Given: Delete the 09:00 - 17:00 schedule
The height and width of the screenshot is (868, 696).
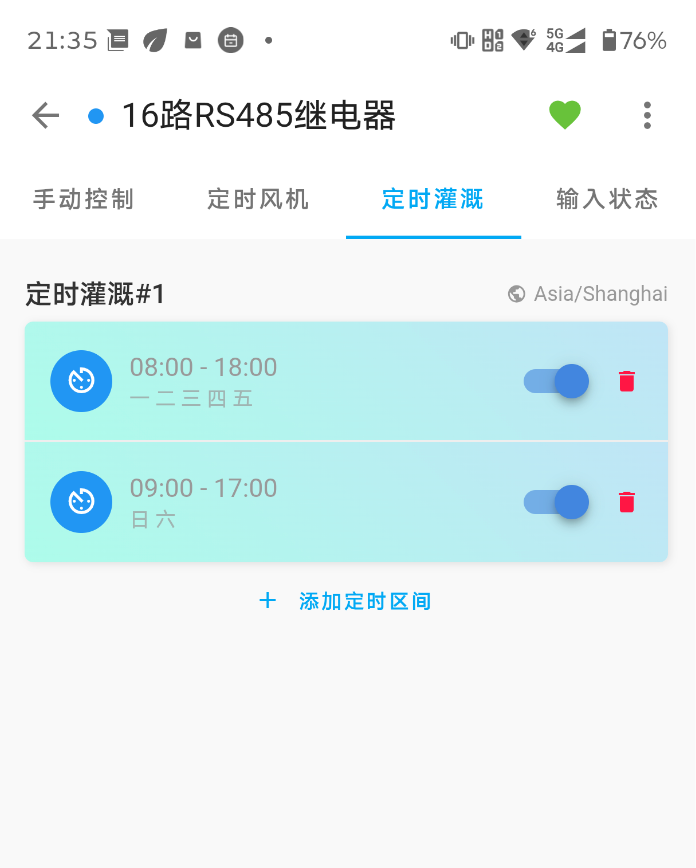Looking at the screenshot, I should (x=627, y=502).
